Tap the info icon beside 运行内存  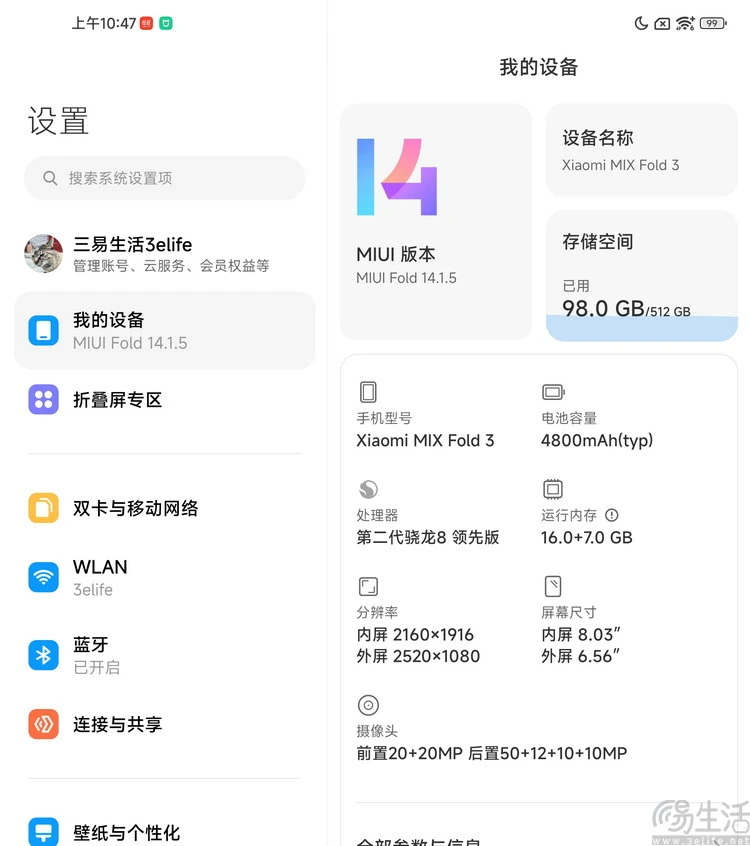click(x=612, y=515)
